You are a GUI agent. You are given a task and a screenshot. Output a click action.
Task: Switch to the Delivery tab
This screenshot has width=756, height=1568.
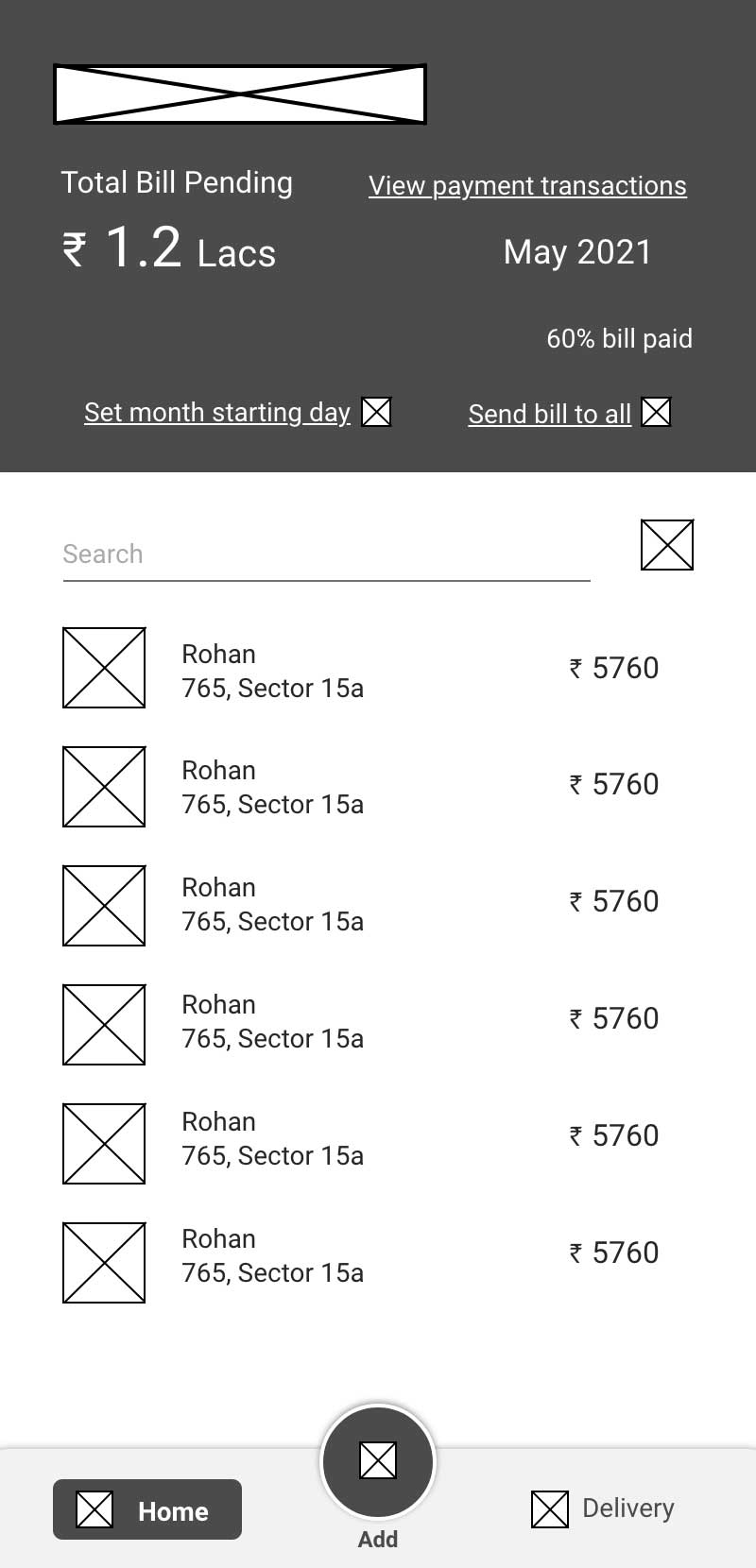click(x=603, y=1508)
